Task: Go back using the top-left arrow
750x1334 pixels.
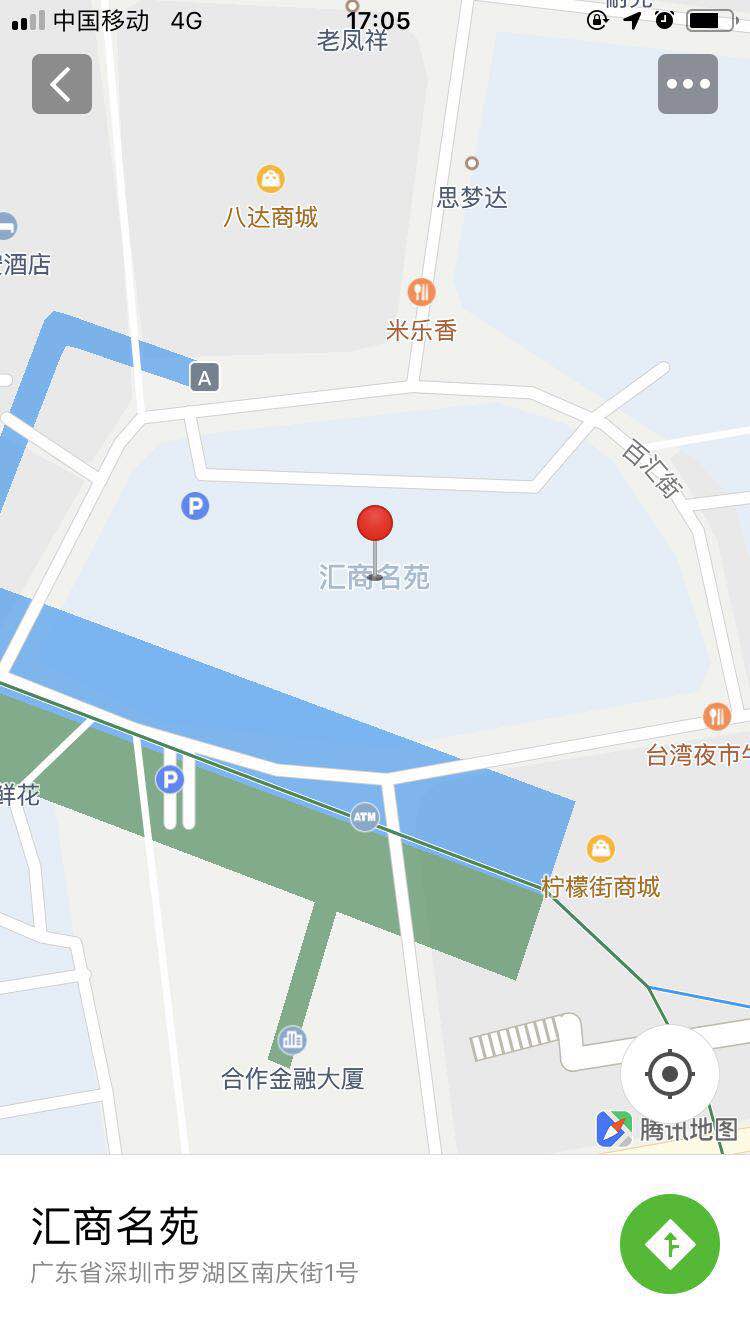Action: (x=62, y=84)
